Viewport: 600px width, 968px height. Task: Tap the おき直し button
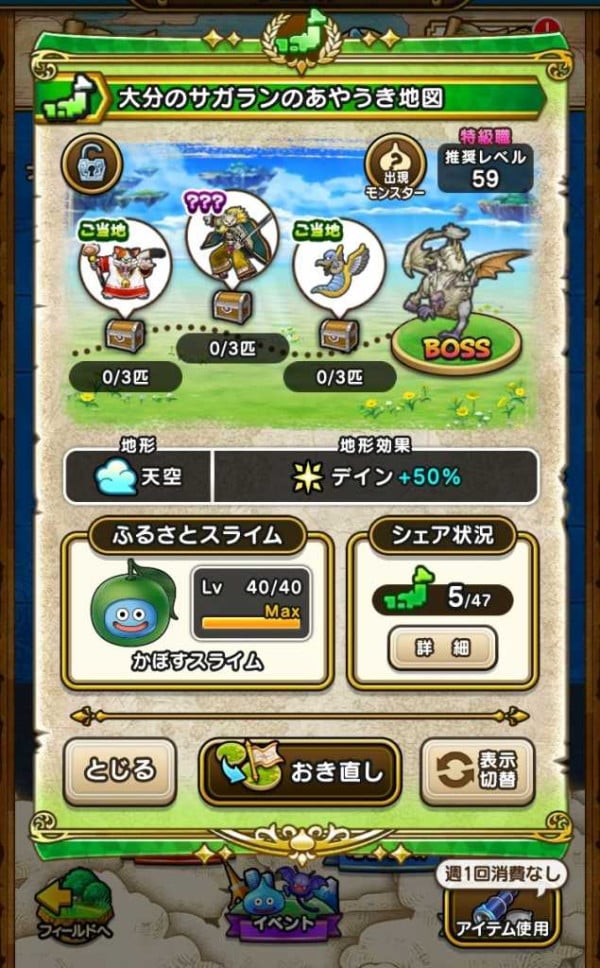click(300, 772)
